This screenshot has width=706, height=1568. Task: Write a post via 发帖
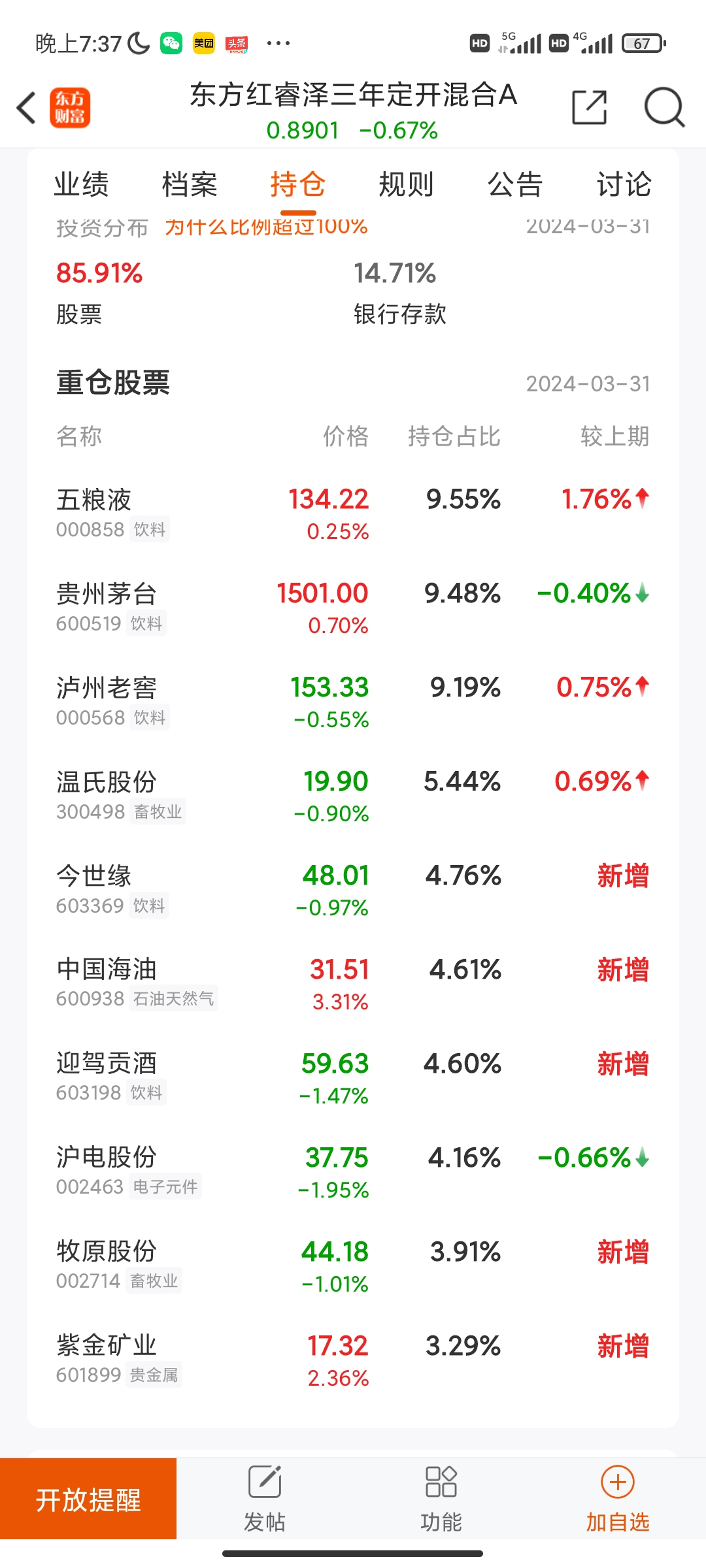265,1499
